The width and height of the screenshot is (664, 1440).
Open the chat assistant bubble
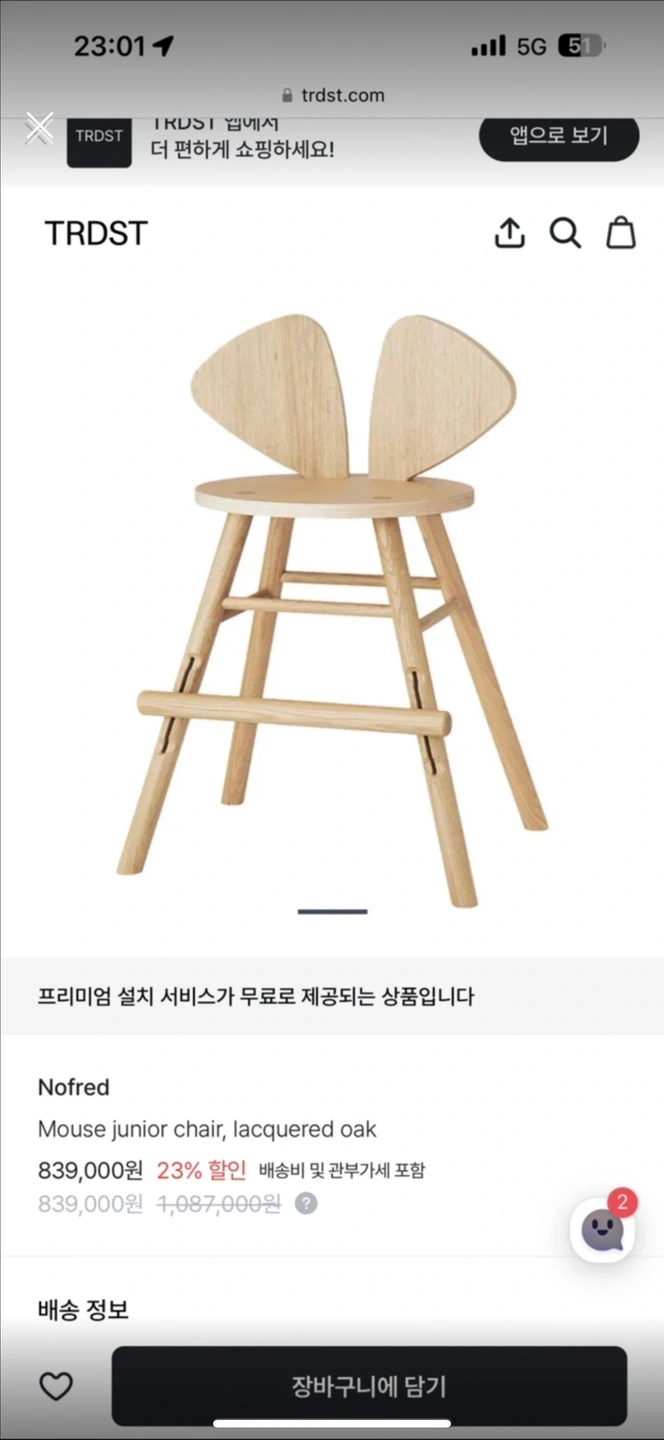coord(602,1230)
